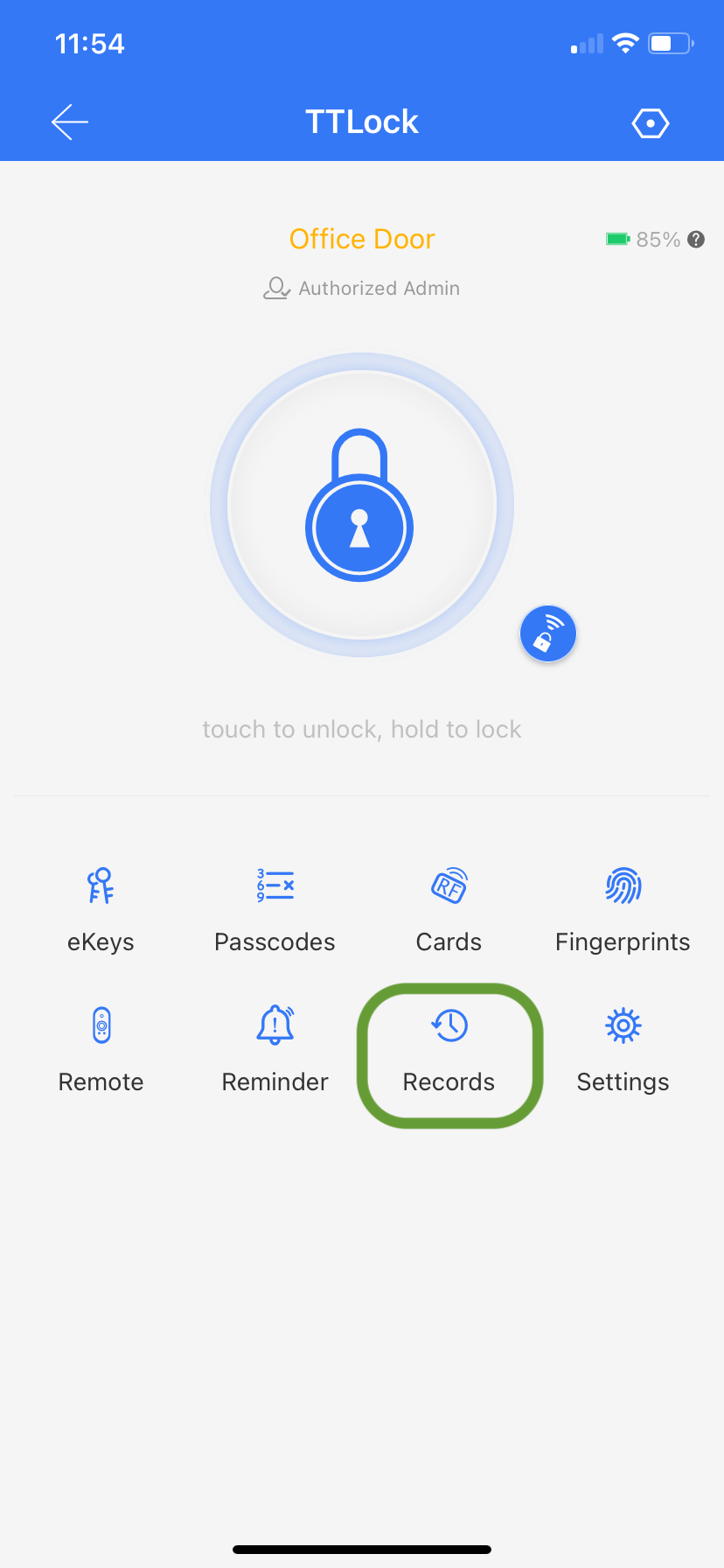Open the hexagon icon in the header
The image size is (724, 1568).
[651, 123]
